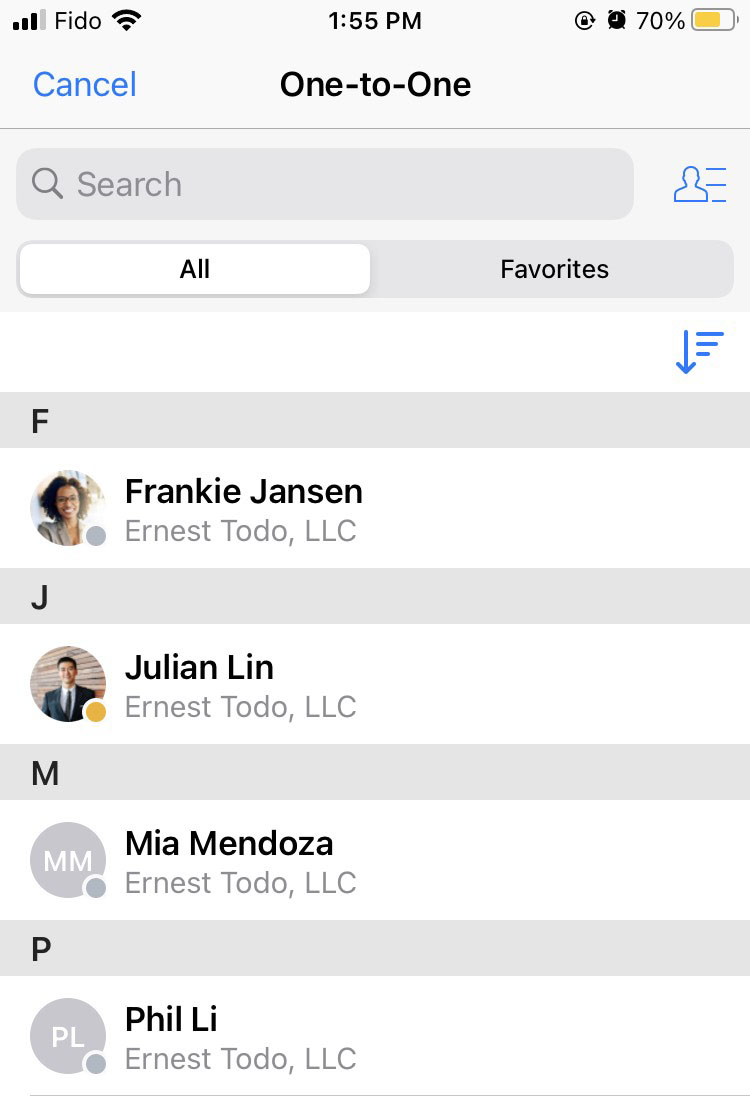The height and width of the screenshot is (1096, 750).
Task: Tap Phil Li's PL initials avatar
Action: [68, 1036]
